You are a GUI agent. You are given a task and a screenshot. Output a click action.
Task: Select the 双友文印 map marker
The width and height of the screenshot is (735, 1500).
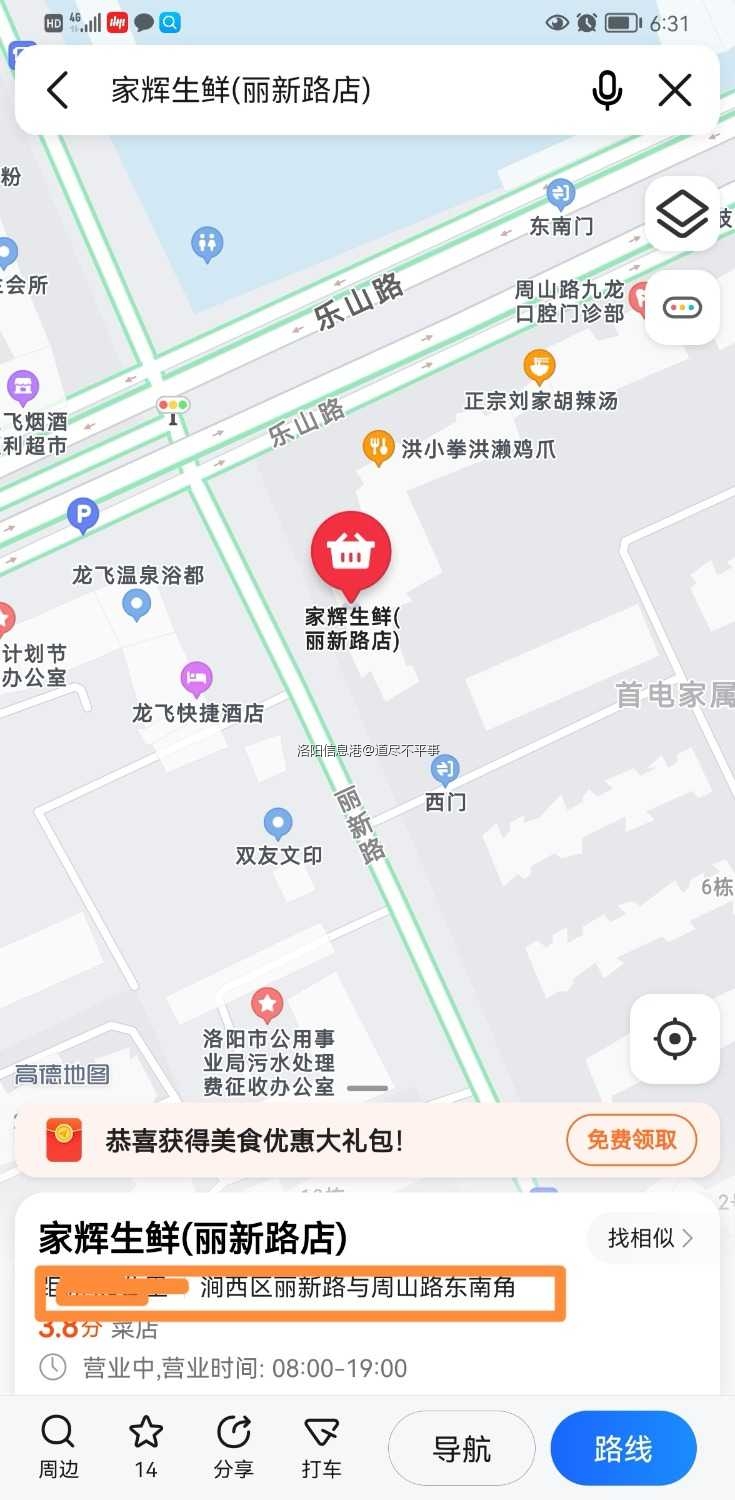coord(278,825)
